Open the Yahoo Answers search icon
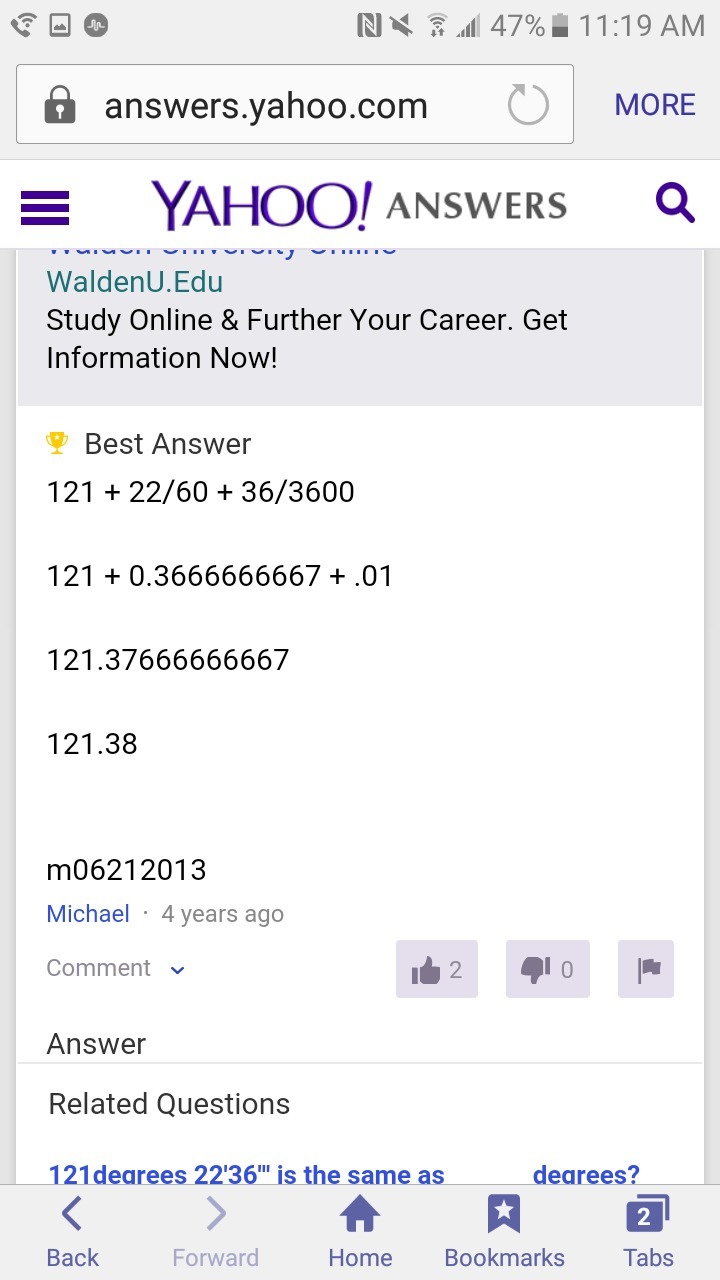 [x=675, y=204]
